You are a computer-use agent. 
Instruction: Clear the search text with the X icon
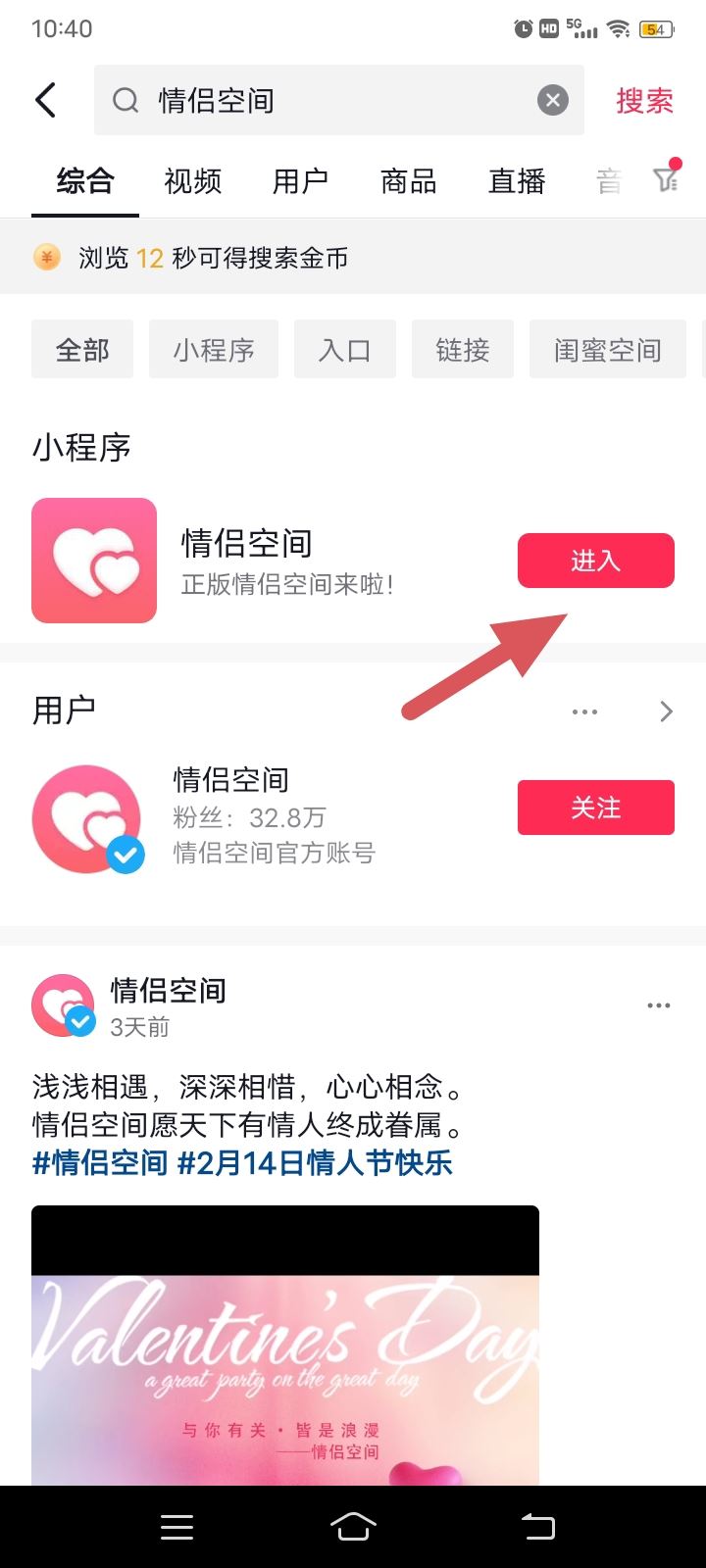[551, 99]
